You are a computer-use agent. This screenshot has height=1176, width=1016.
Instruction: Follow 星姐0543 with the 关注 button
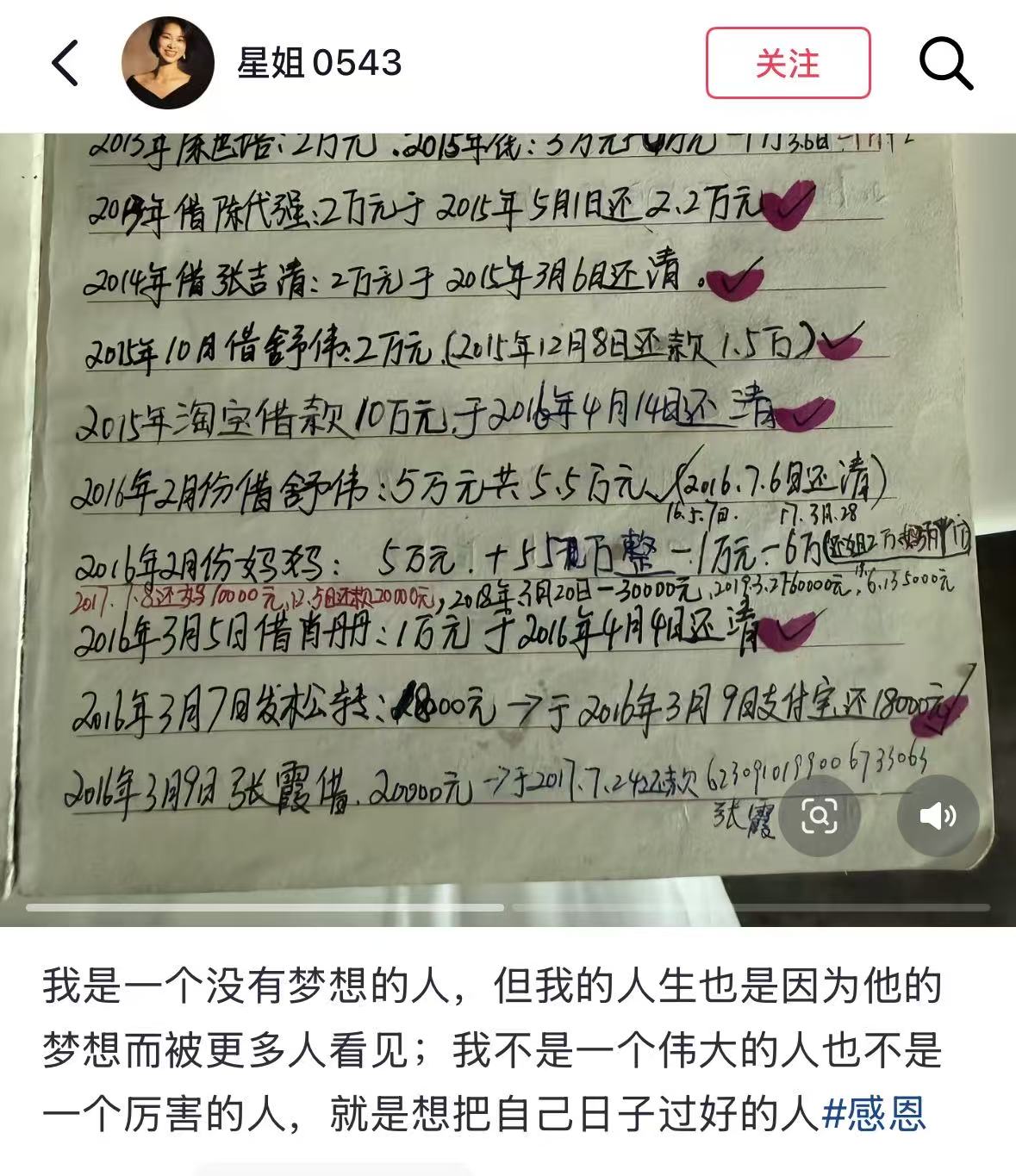click(x=788, y=63)
